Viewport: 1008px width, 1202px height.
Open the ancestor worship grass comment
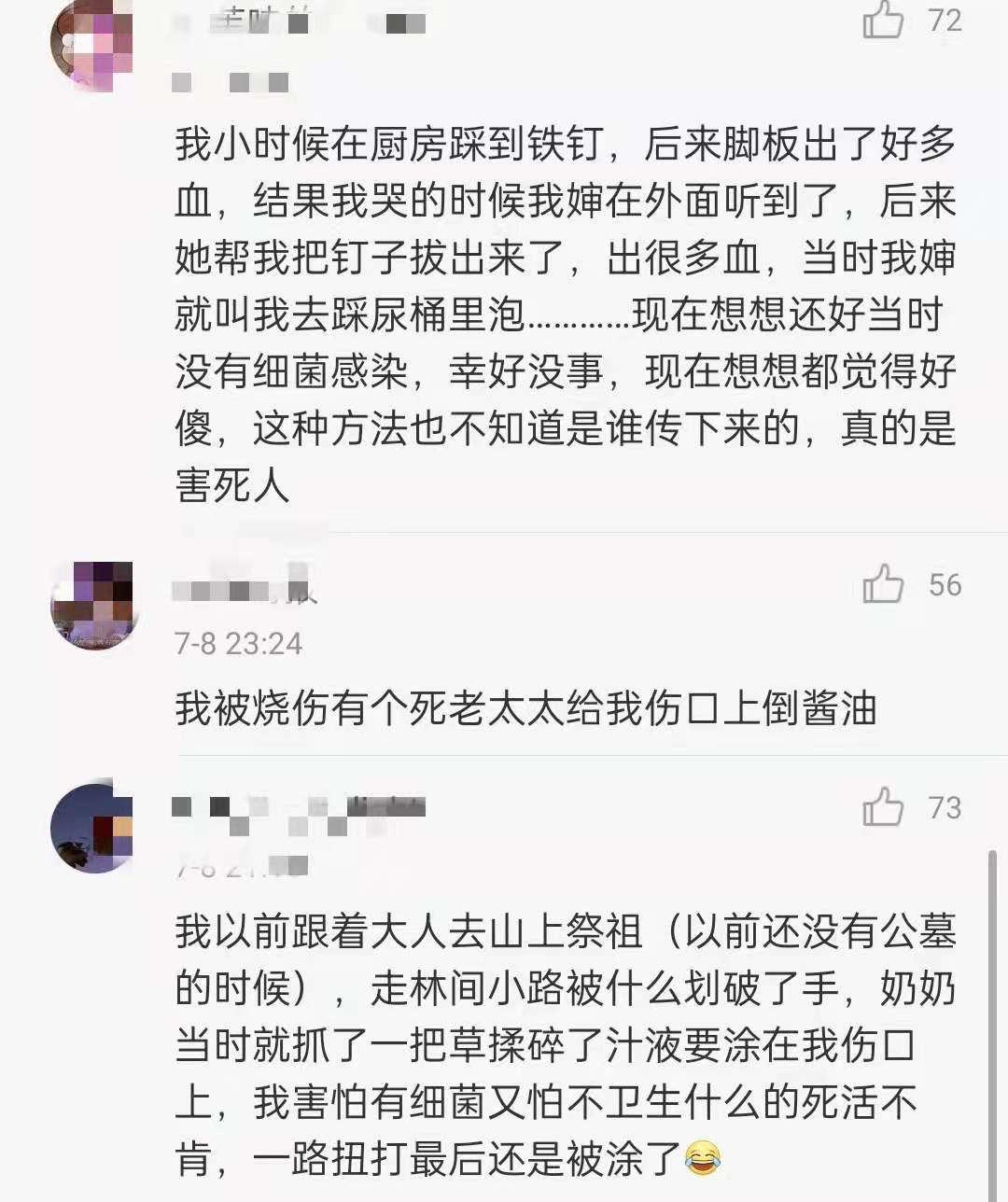click(x=565, y=1045)
